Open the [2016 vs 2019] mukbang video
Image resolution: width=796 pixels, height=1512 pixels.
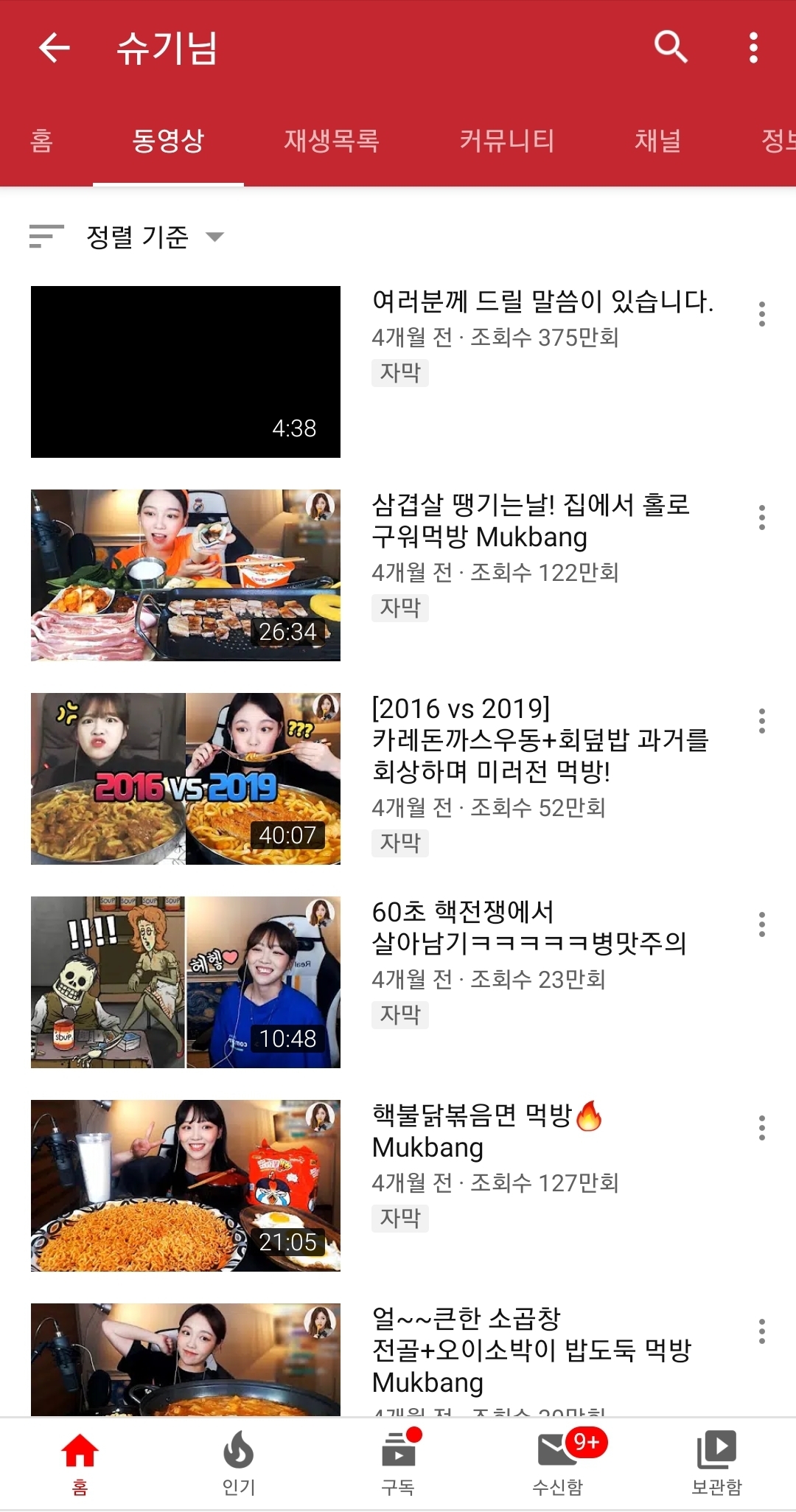coord(186,778)
